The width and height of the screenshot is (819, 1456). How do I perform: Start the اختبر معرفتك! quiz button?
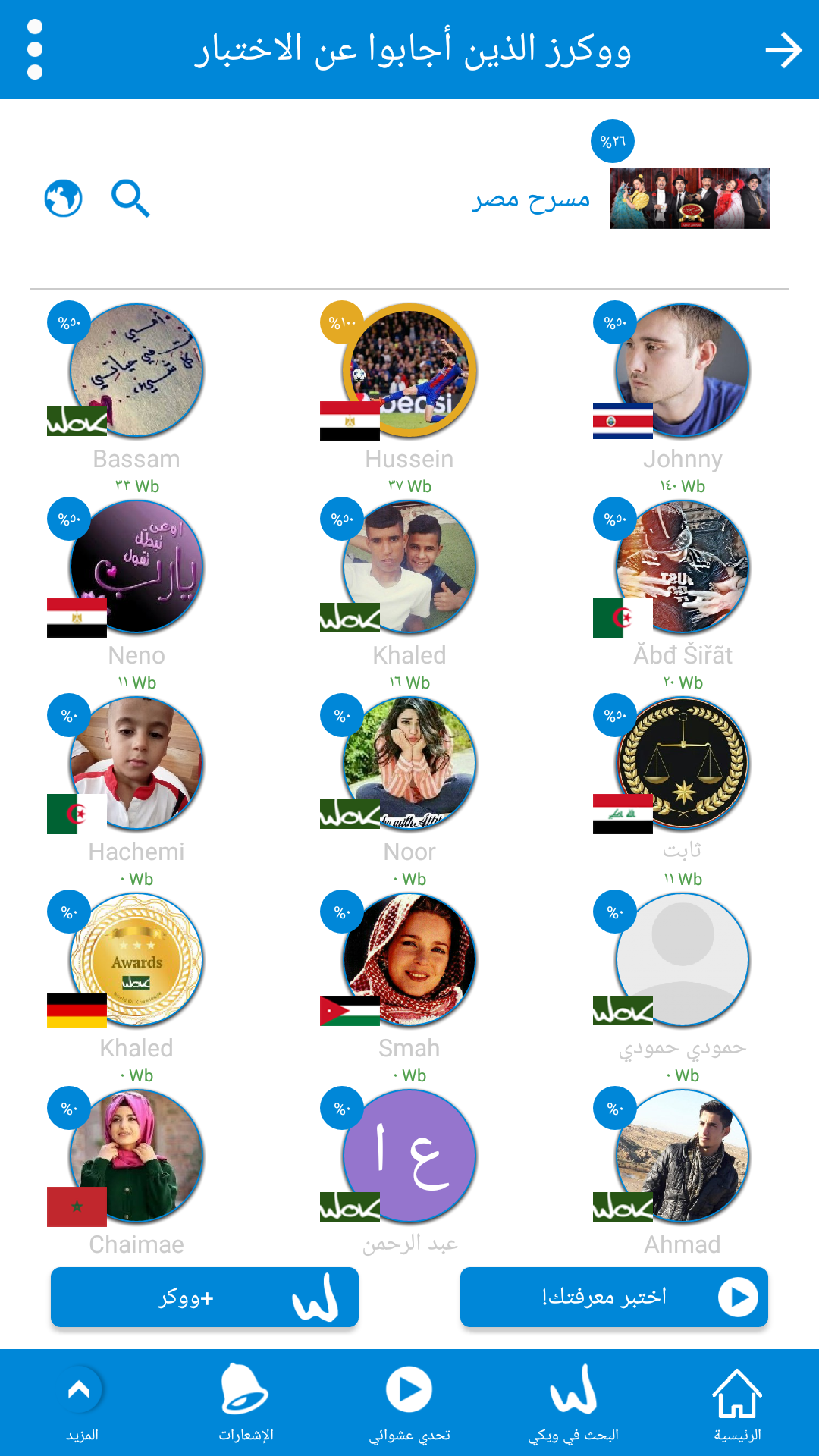[614, 1297]
